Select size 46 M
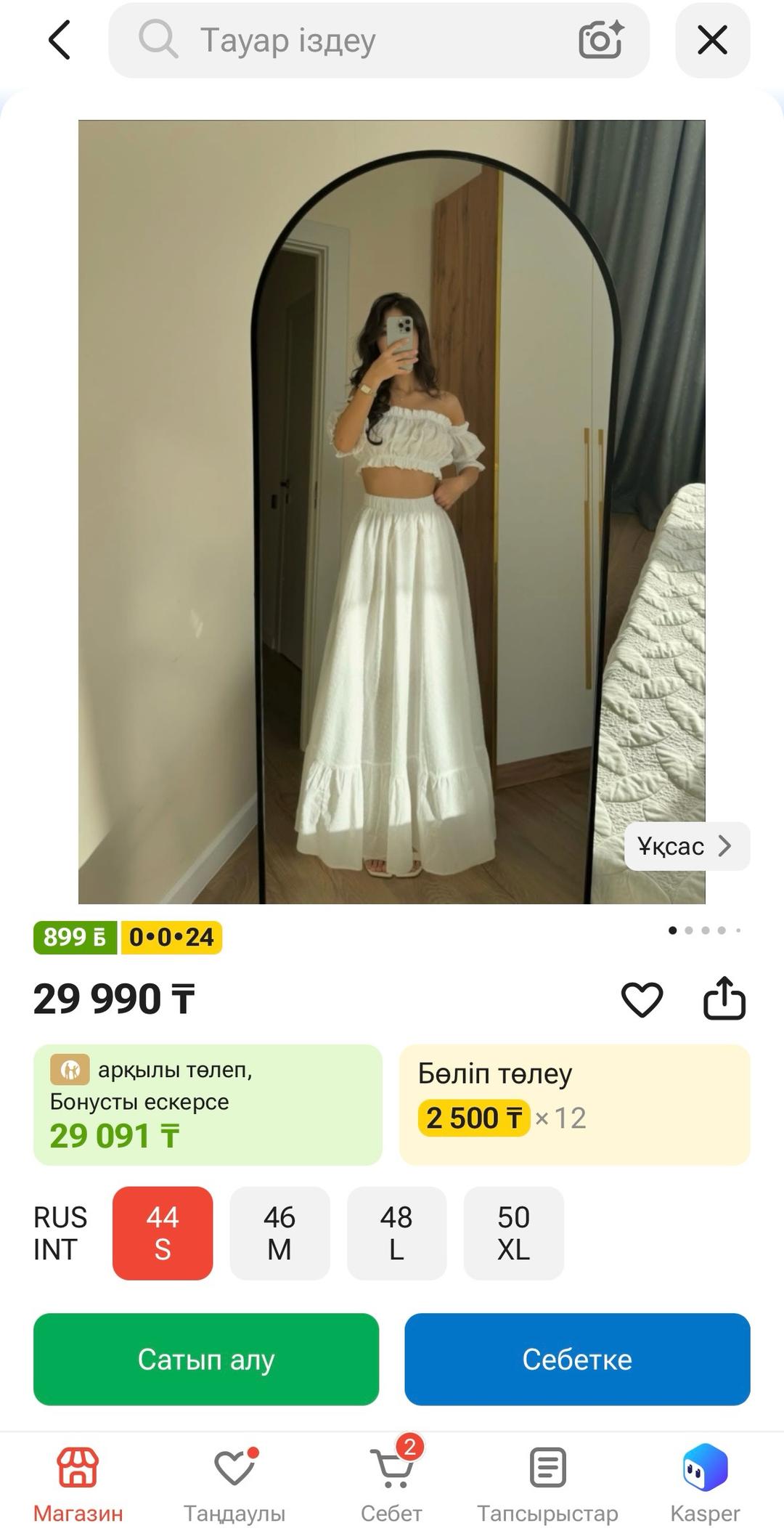The width and height of the screenshot is (784, 1531). click(279, 1233)
